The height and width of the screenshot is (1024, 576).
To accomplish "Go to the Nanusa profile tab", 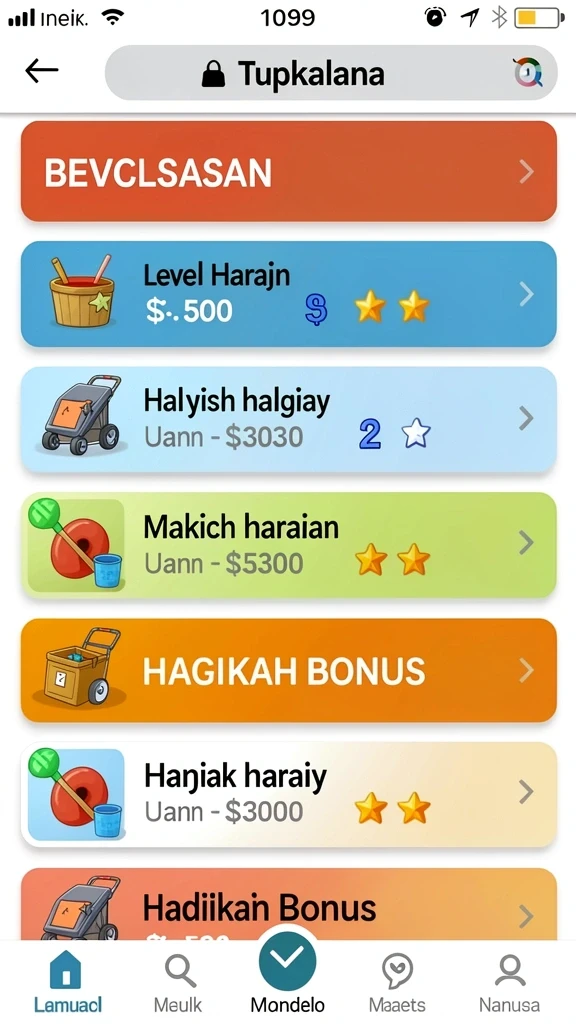I will tap(509, 982).
